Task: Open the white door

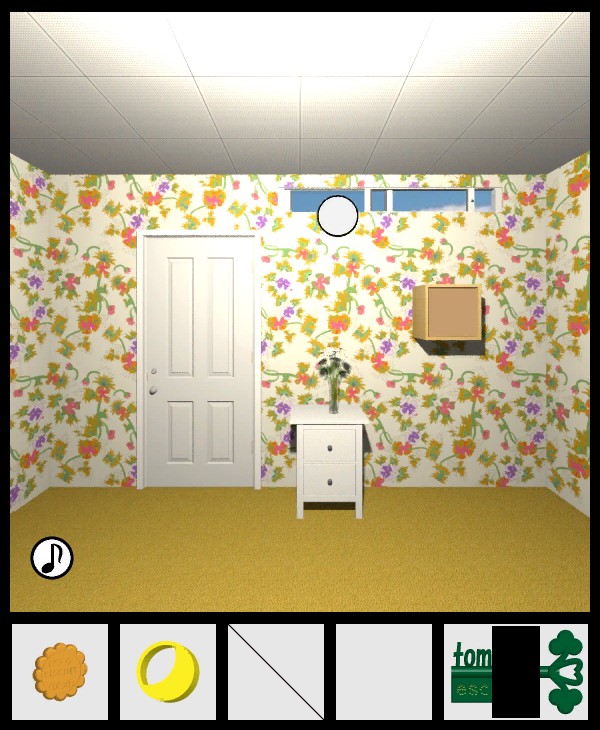Action: [x=200, y=360]
